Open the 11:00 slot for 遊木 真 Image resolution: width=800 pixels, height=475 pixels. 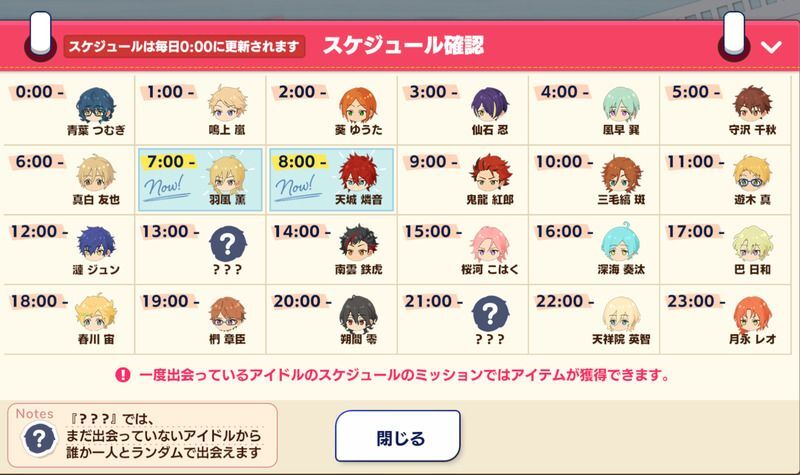(x=727, y=180)
